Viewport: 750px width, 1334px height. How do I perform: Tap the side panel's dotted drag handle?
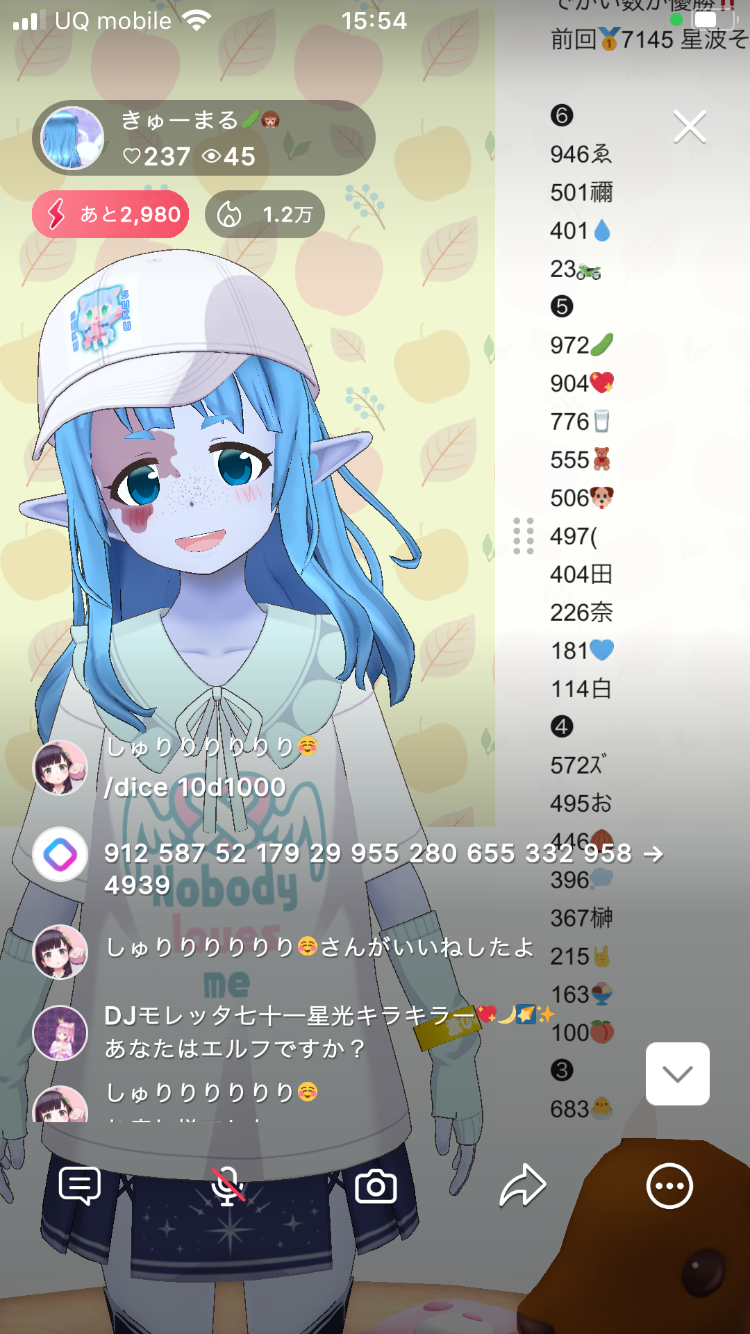point(523,536)
